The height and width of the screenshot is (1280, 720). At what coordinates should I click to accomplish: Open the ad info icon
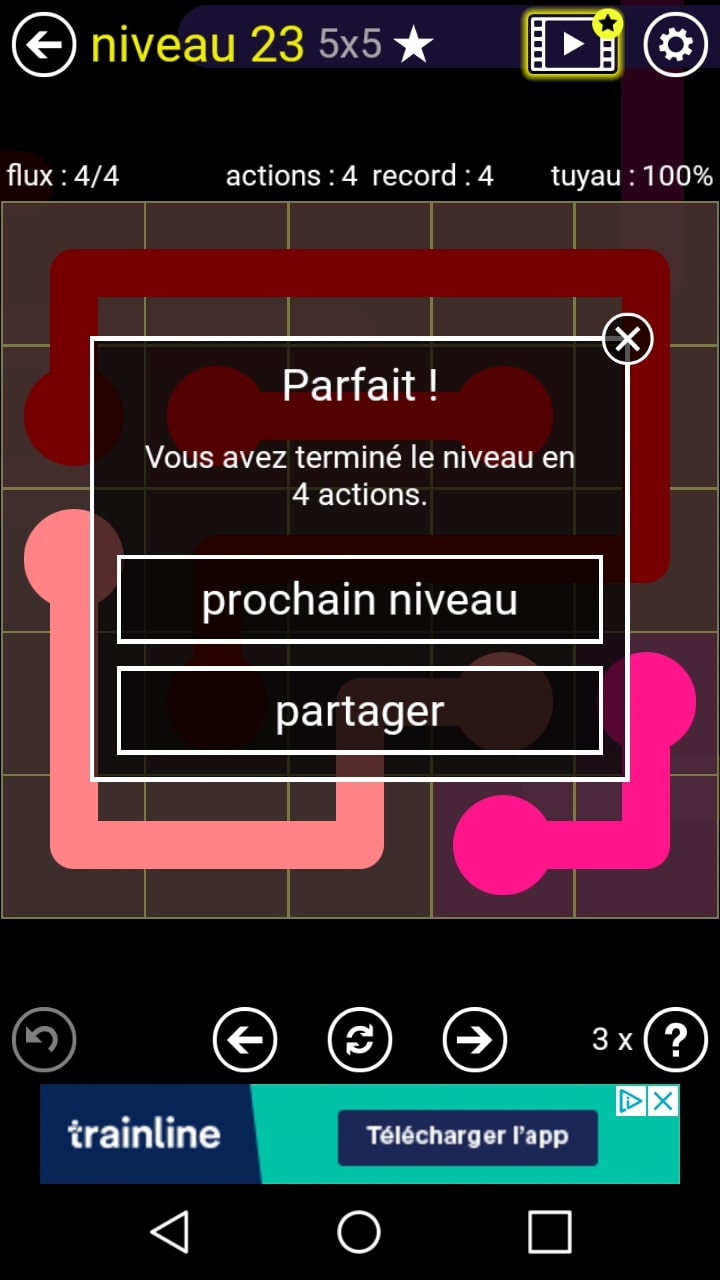(631, 1102)
